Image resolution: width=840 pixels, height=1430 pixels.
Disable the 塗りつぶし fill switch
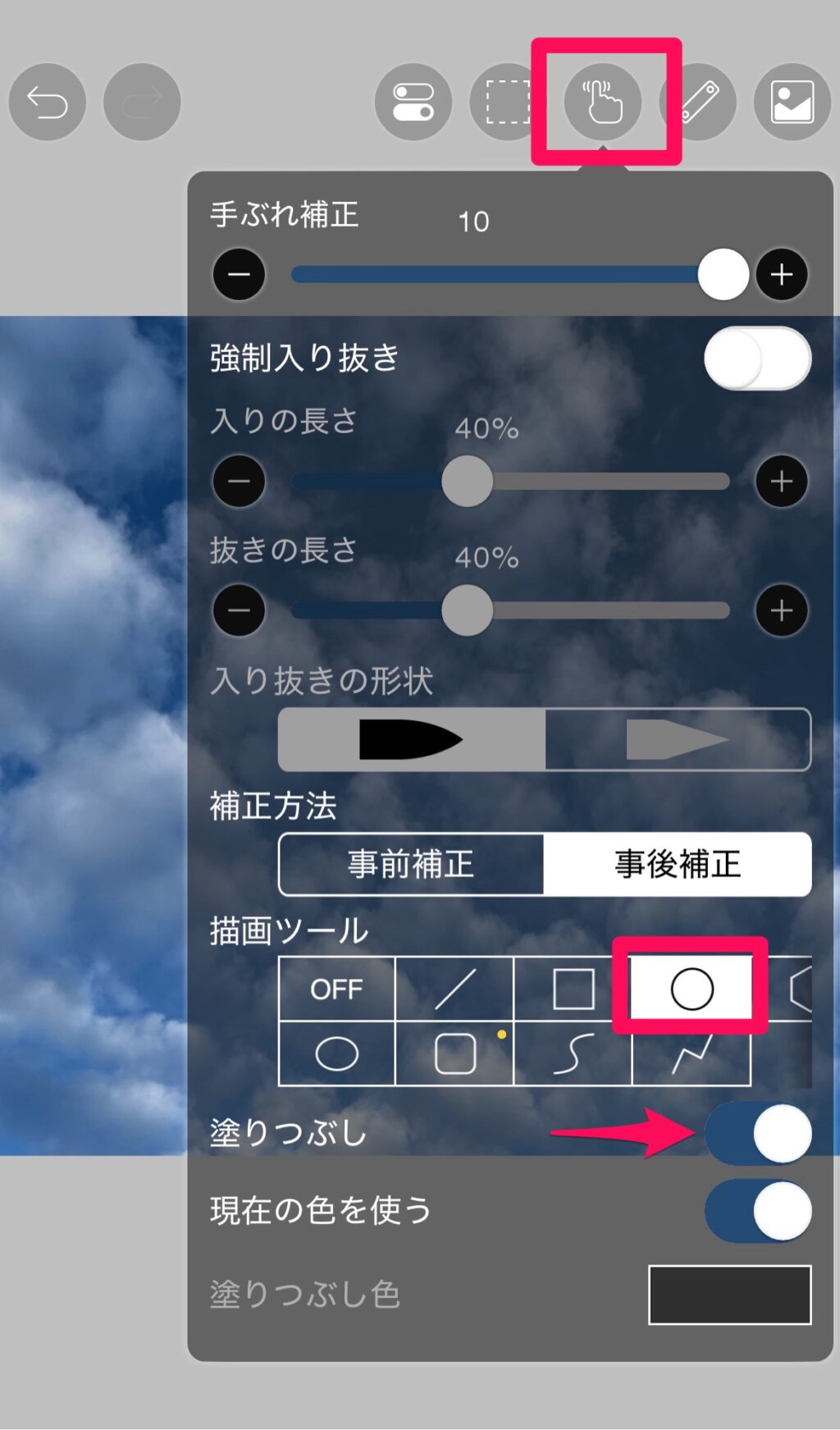[x=757, y=1133]
